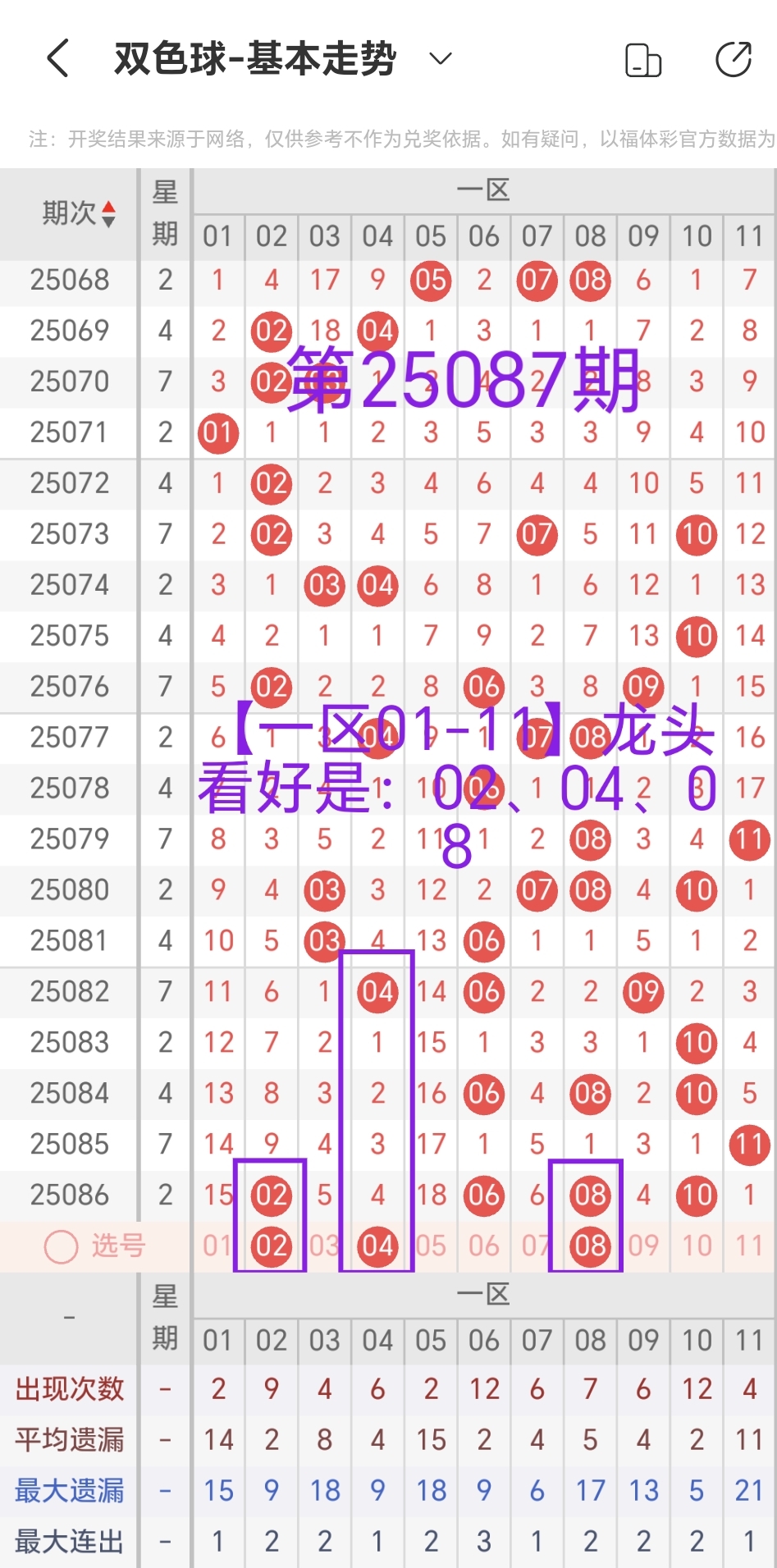Tap the 期次 column header
Viewport: 777px width, 1568px height.
[x=68, y=213]
